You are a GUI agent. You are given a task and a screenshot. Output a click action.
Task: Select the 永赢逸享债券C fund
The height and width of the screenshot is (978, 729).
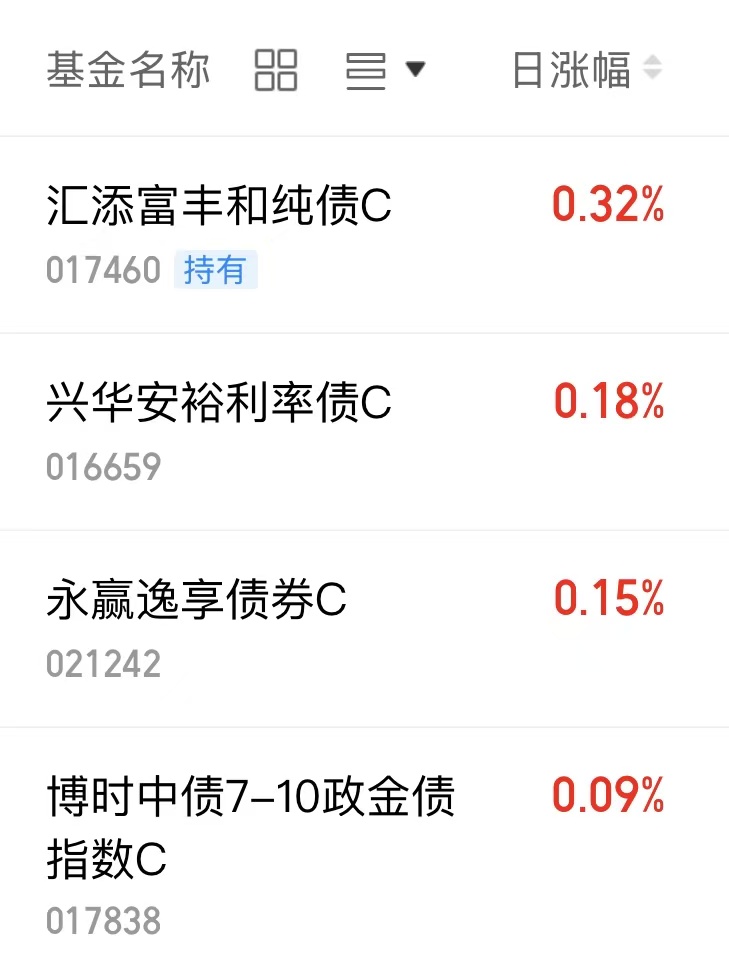[x=197, y=601]
